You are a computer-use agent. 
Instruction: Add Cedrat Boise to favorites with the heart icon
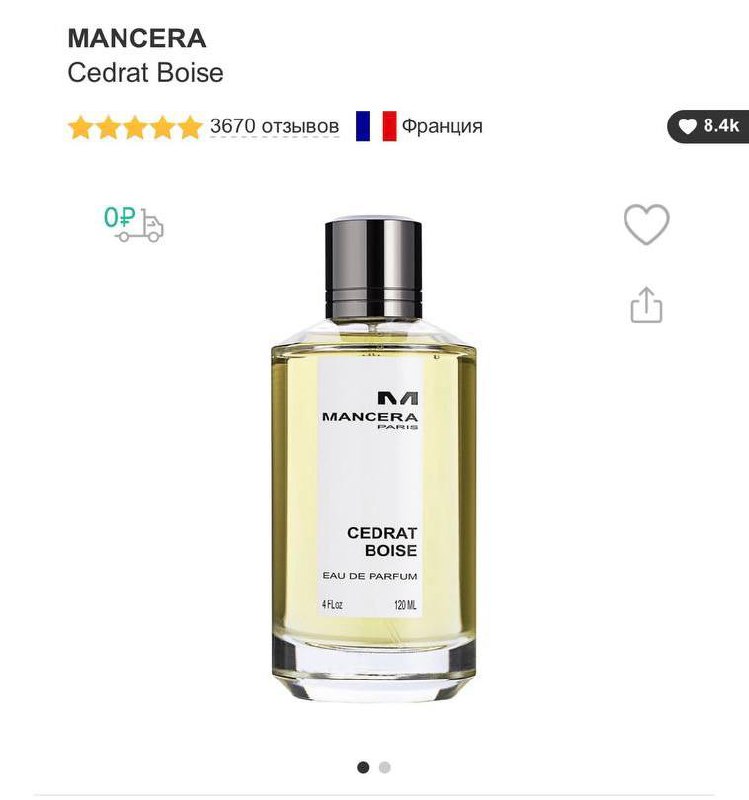coord(646,225)
